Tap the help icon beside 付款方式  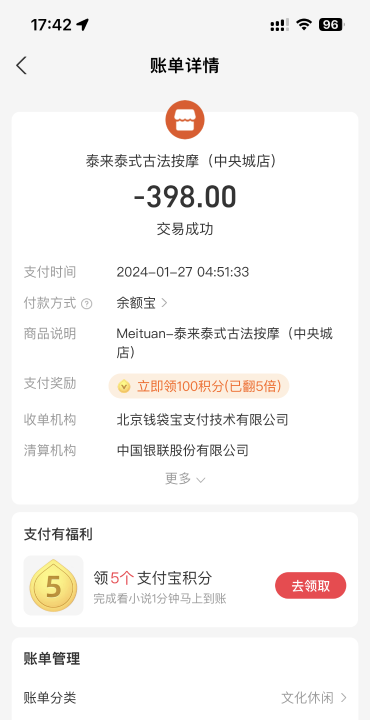pos(86,304)
